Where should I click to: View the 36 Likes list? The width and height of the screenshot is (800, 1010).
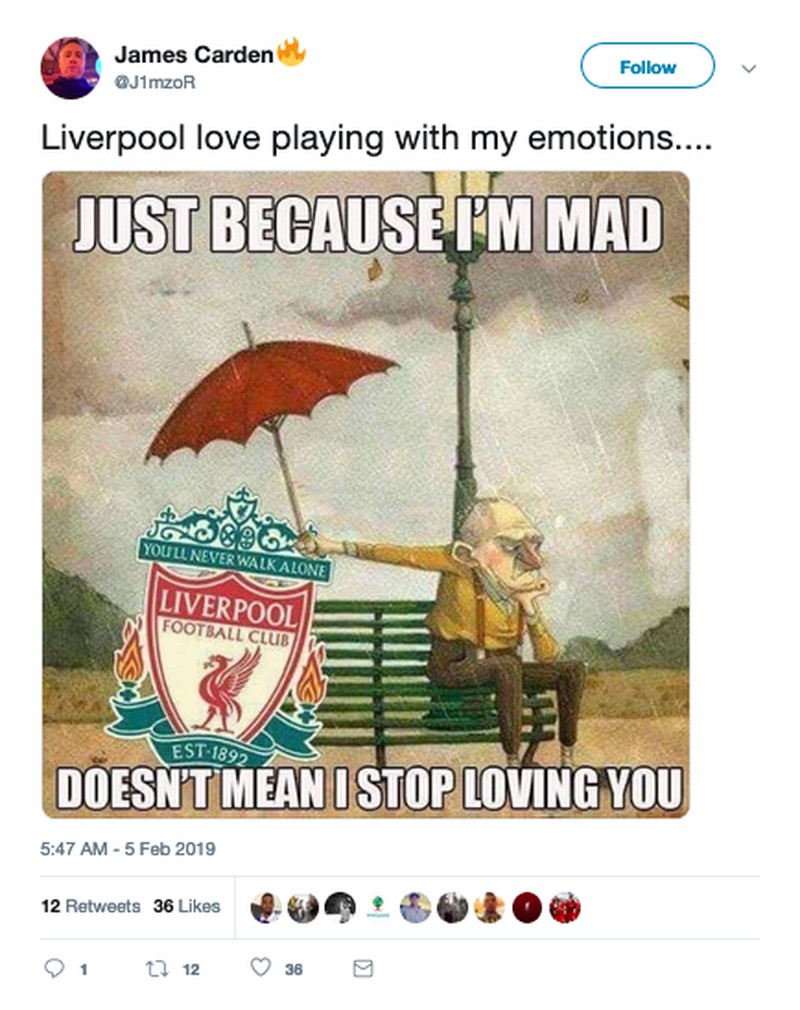click(x=186, y=906)
